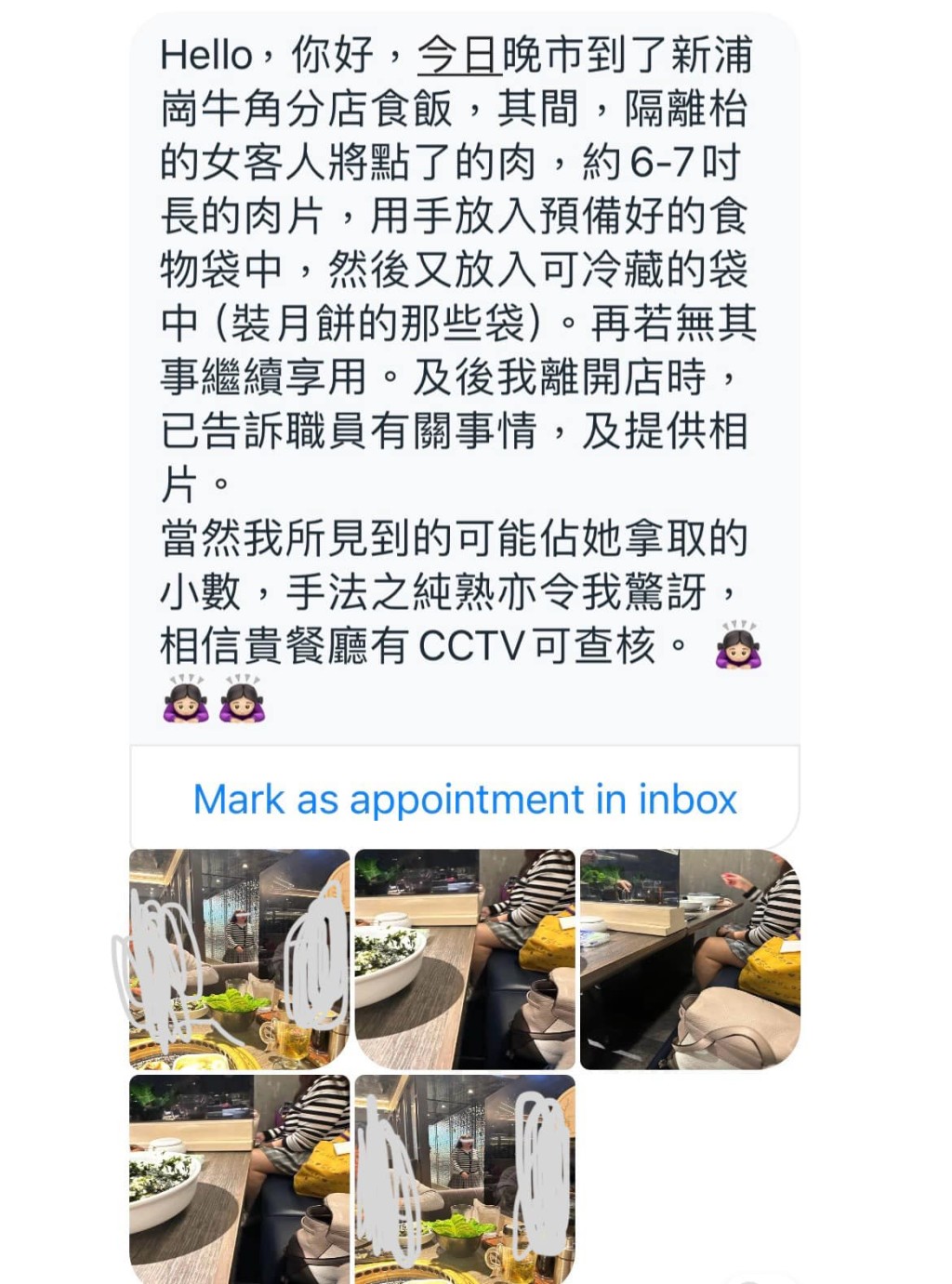Image resolution: width=952 pixels, height=1284 pixels.
Task: Open the underlined 今日 date link
Action: coord(458,56)
